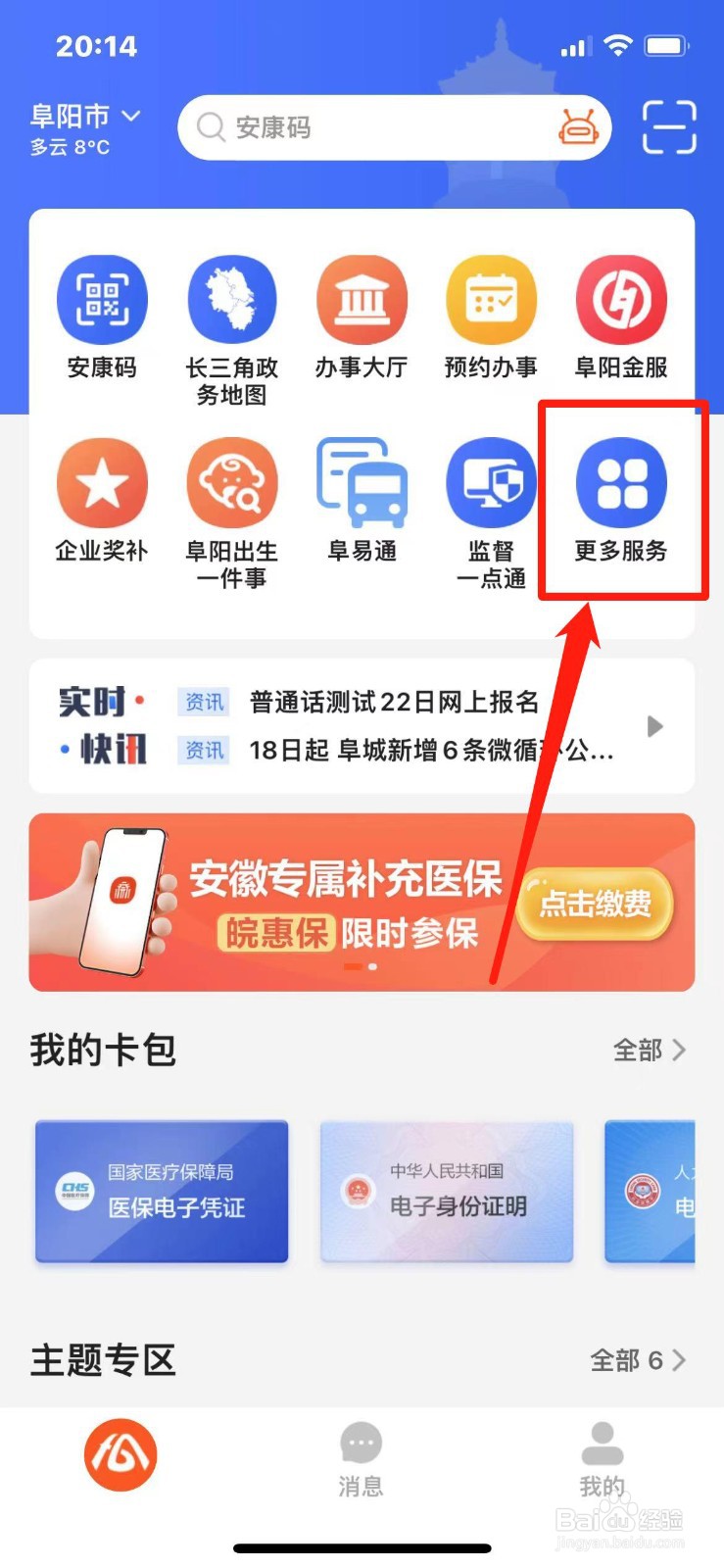Tap the robot assistant in the search bar
Viewport: 724px width, 1568px height.
click(578, 128)
